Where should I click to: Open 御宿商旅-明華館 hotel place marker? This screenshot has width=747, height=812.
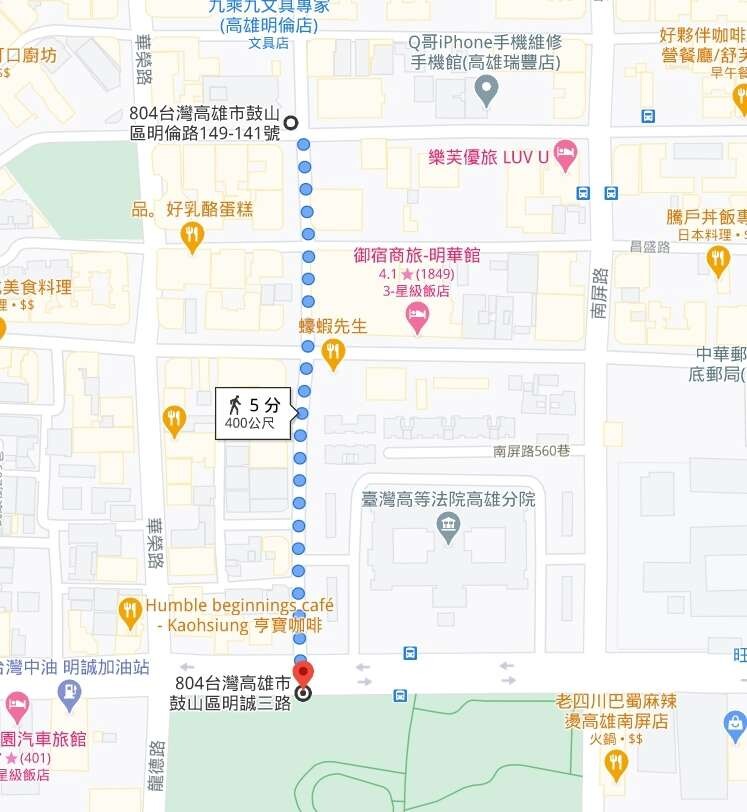click(x=417, y=319)
